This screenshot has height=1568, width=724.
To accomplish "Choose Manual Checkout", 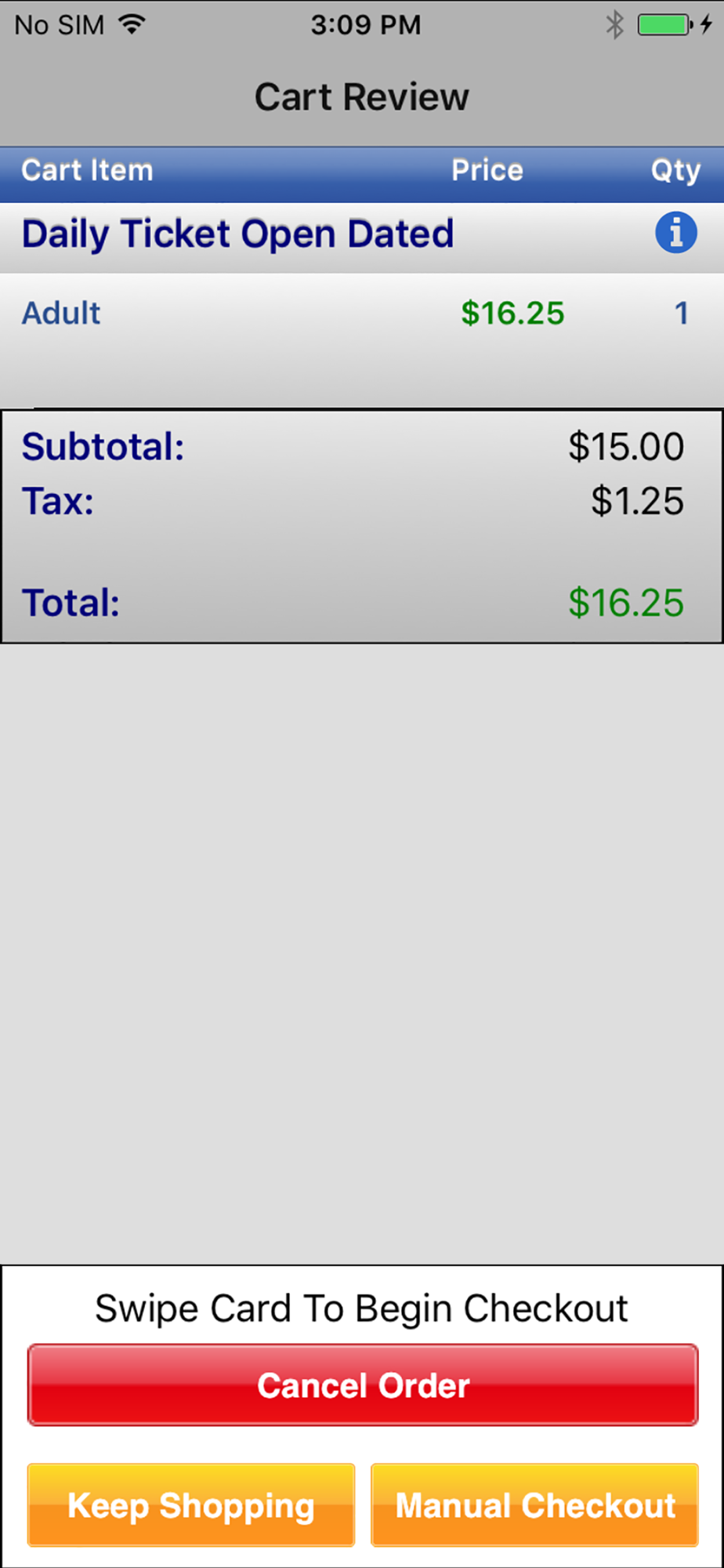I will point(534,1504).
